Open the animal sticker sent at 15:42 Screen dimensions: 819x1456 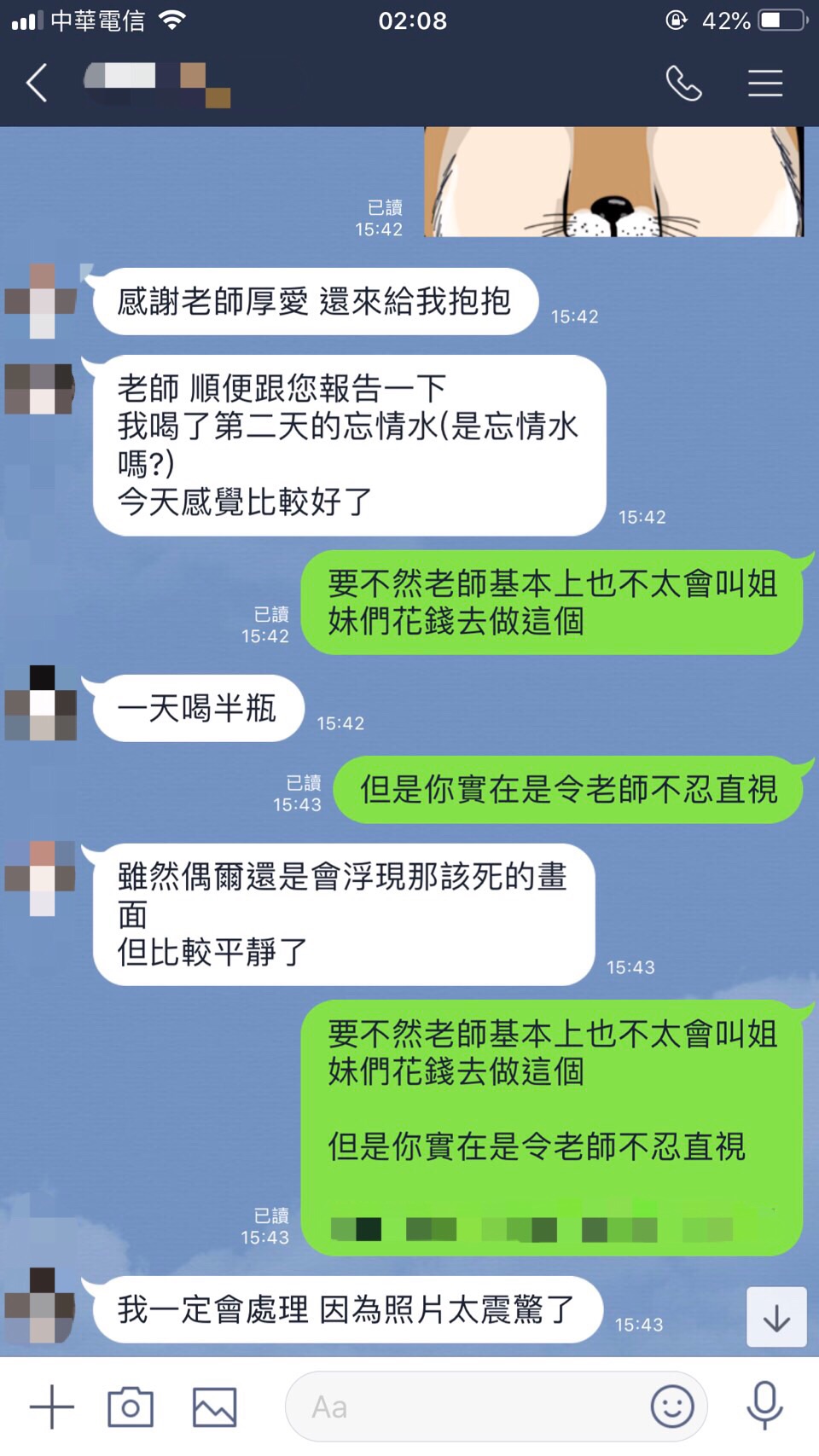(x=613, y=182)
